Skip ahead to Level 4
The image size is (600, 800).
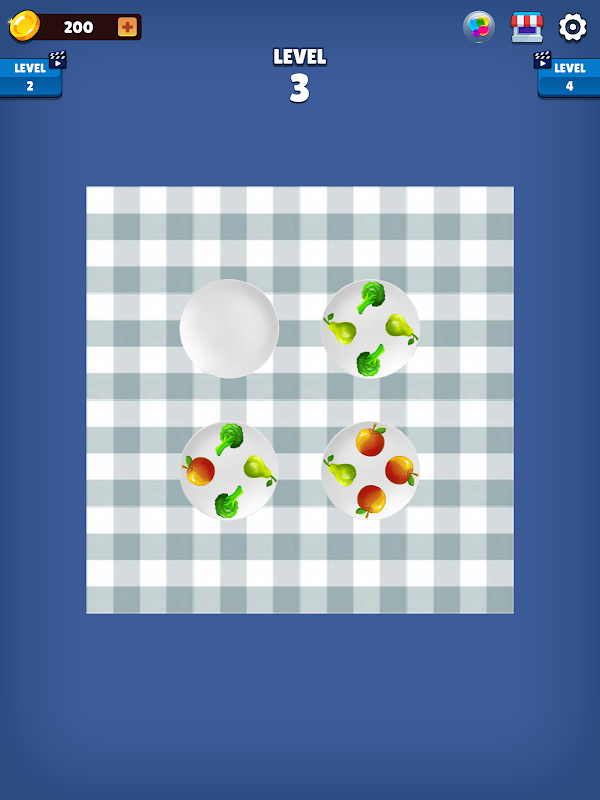pos(569,77)
